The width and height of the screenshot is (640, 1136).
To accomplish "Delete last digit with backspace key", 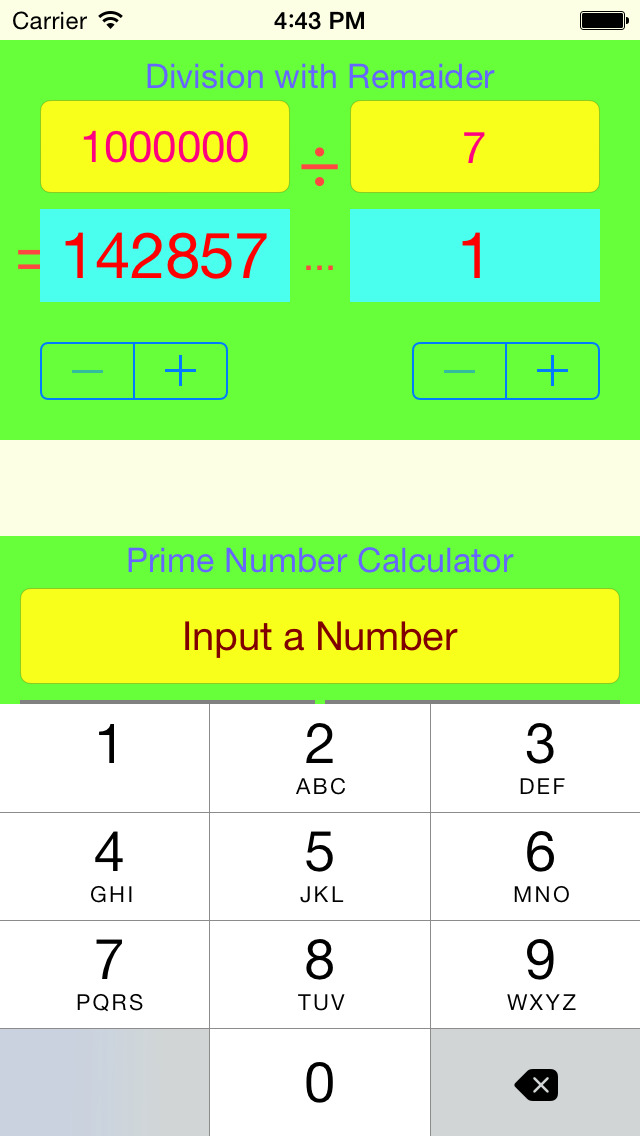I will 536,1083.
